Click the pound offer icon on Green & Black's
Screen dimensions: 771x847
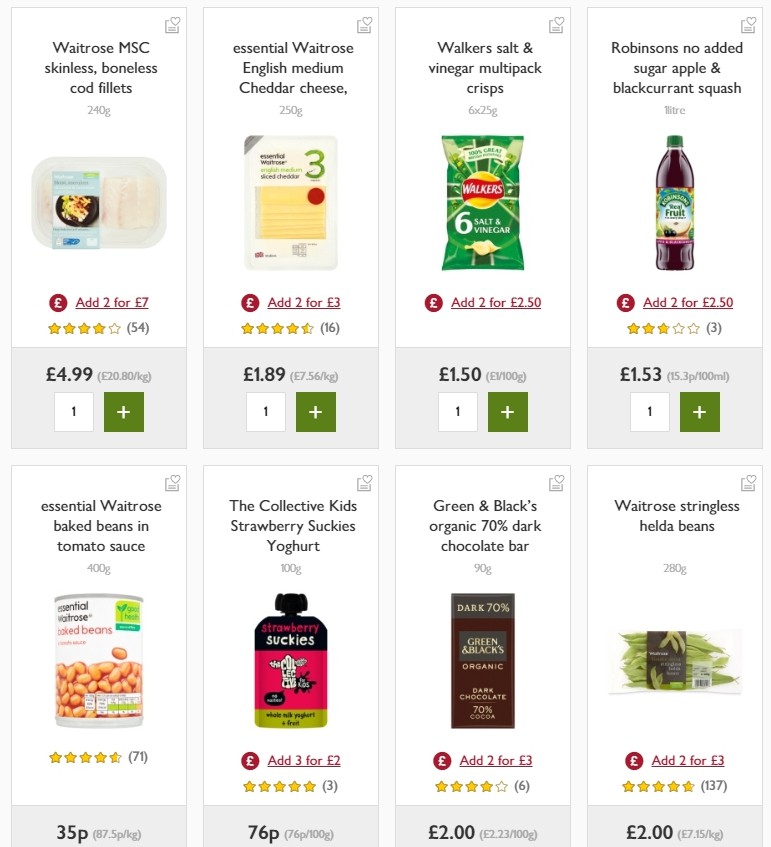pos(441,760)
